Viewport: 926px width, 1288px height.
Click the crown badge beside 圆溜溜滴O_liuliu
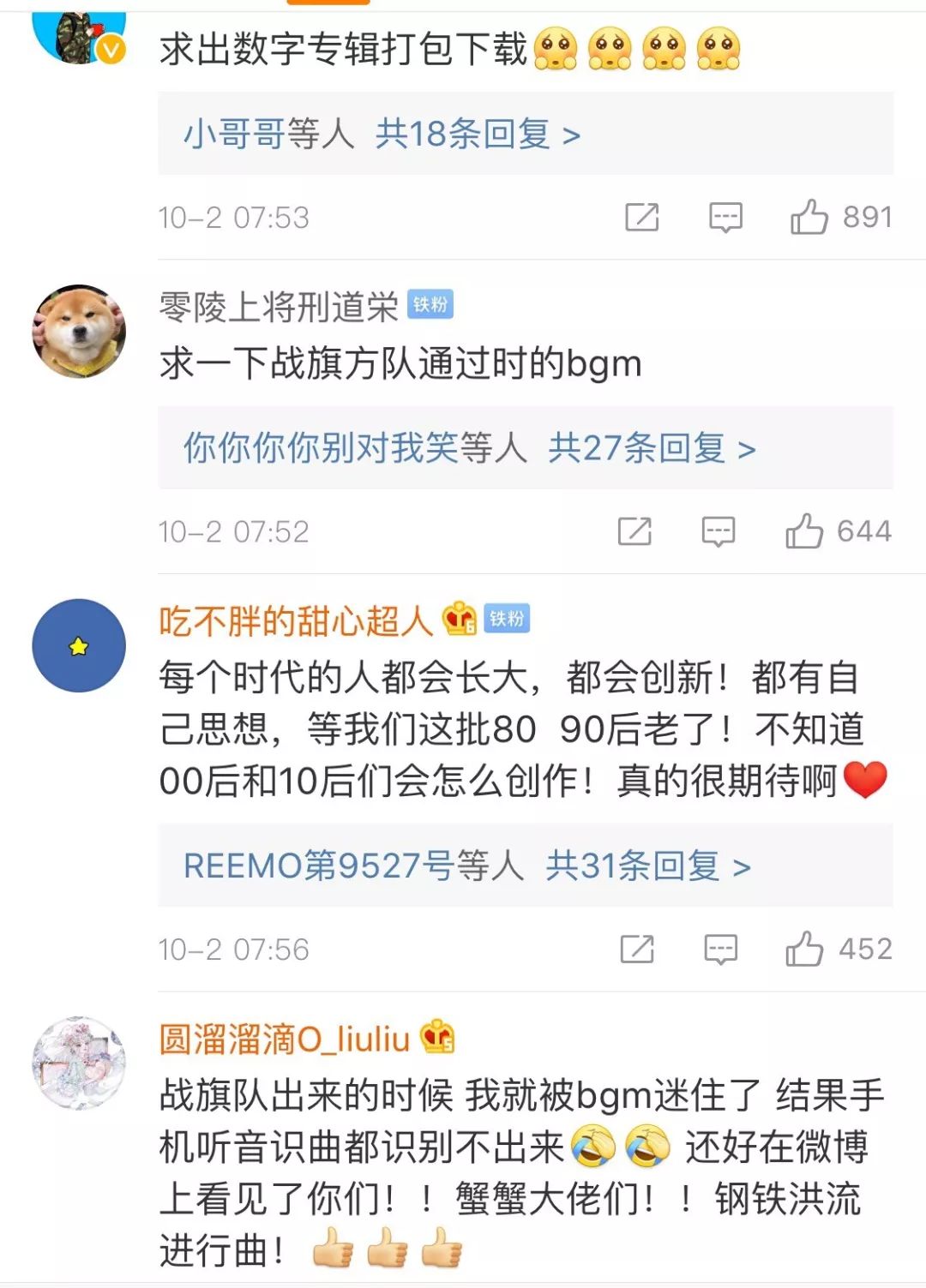click(x=438, y=1038)
